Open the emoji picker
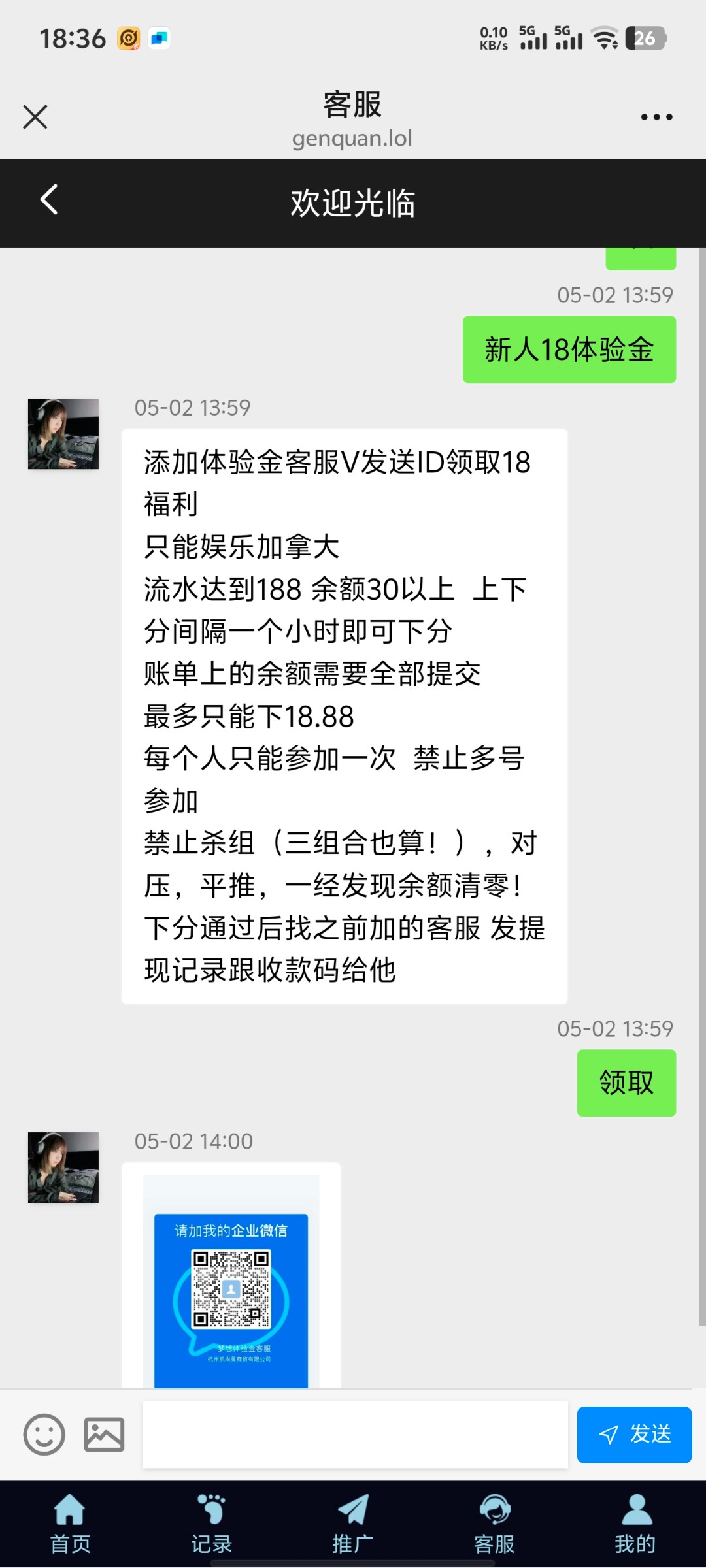The width and height of the screenshot is (706, 1568). (x=44, y=1434)
